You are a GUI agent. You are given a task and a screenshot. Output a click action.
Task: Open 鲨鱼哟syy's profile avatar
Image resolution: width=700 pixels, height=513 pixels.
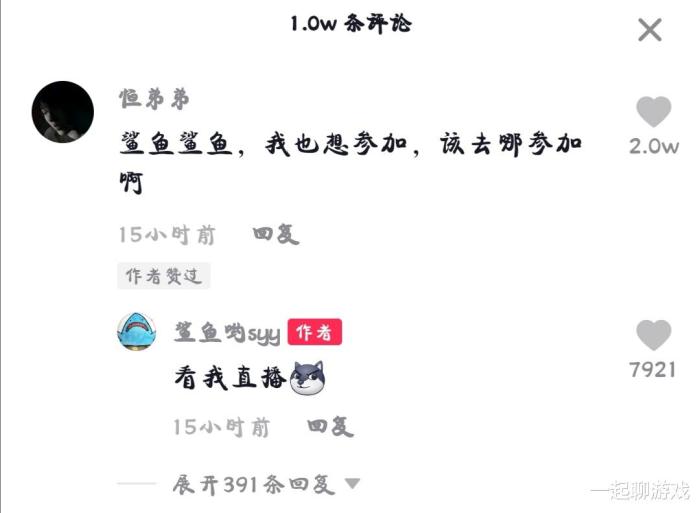pos(137,332)
